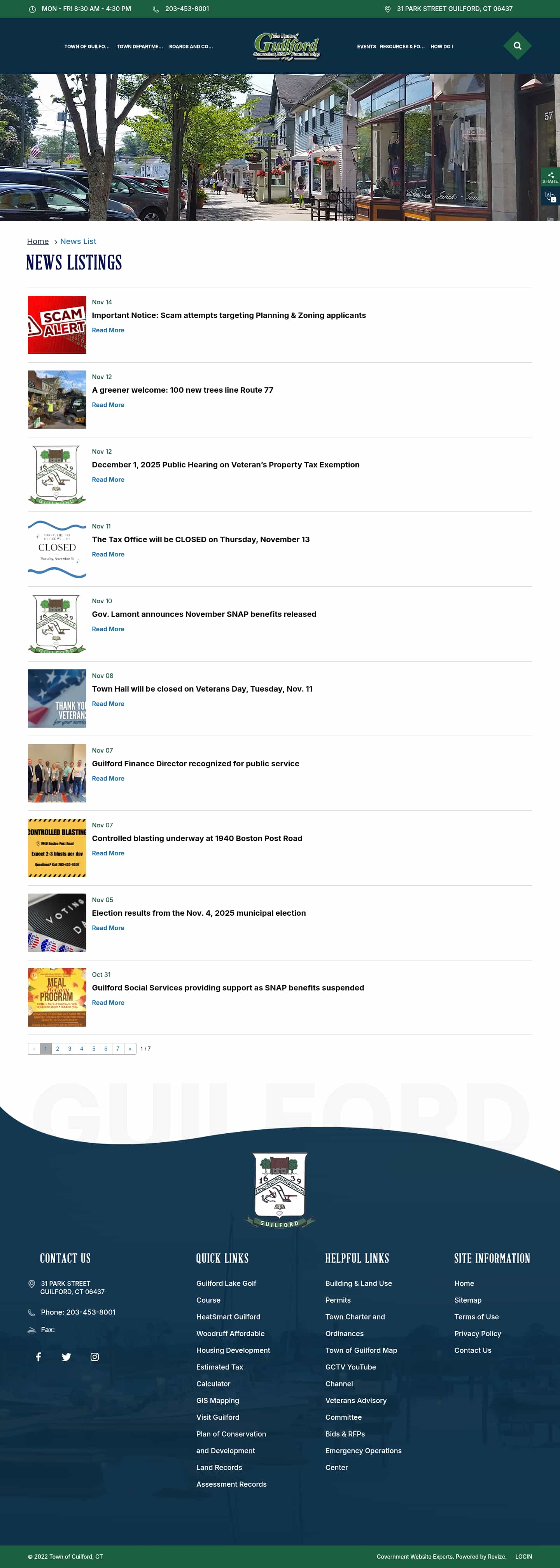Image resolution: width=560 pixels, height=1568 pixels.
Task: Open the Facebook icon in footer
Action: coord(38,1357)
